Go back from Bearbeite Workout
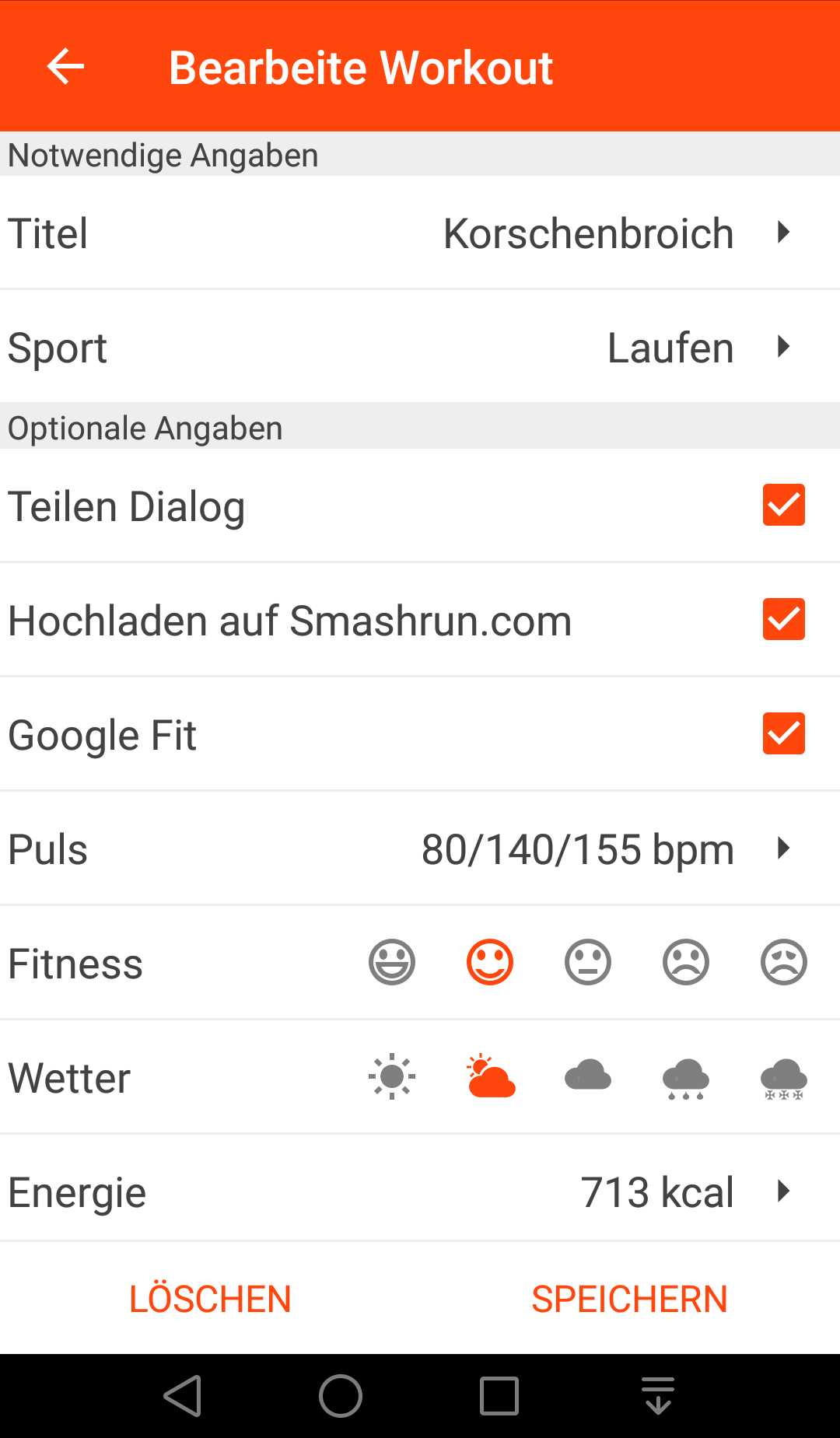This screenshot has height=1438, width=840. (x=65, y=67)
